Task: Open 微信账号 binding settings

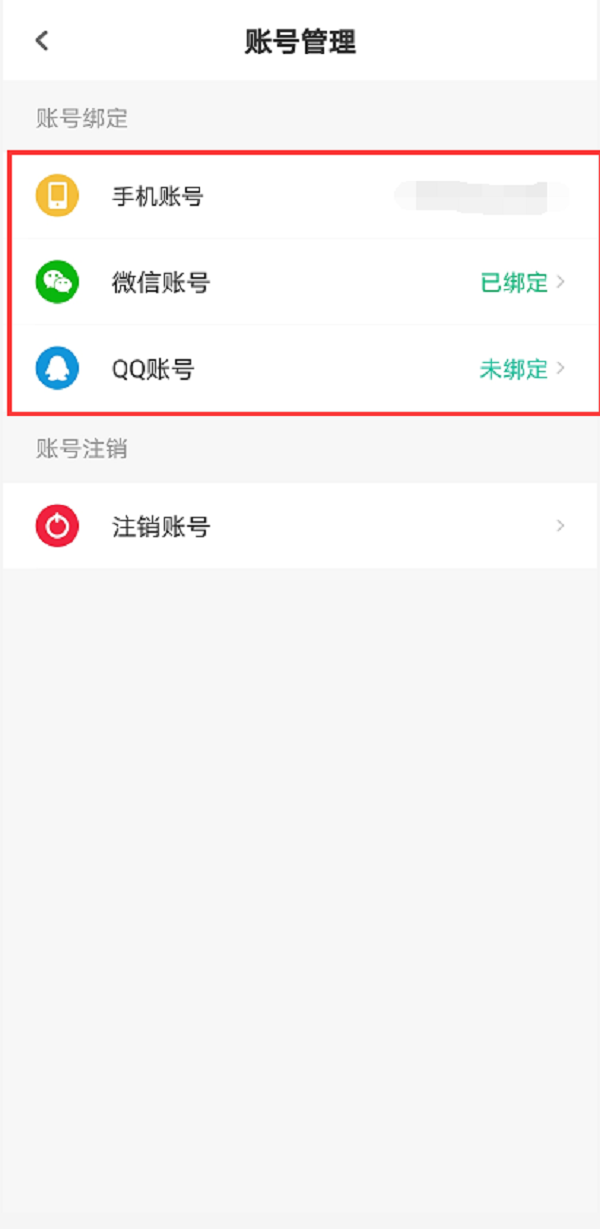Action: pos(300,283)
